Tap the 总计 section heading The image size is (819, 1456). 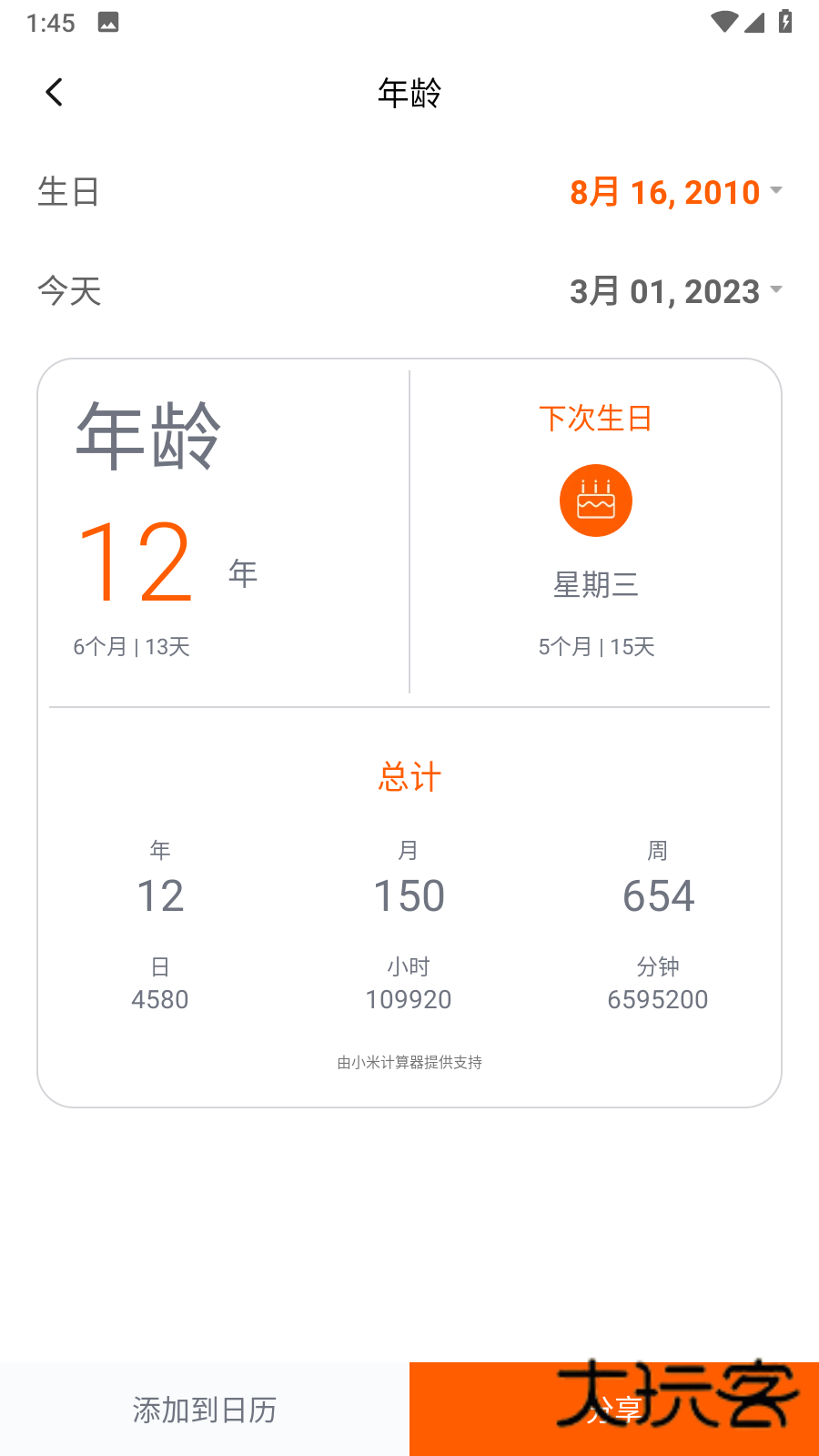click(x=409, y=777)
